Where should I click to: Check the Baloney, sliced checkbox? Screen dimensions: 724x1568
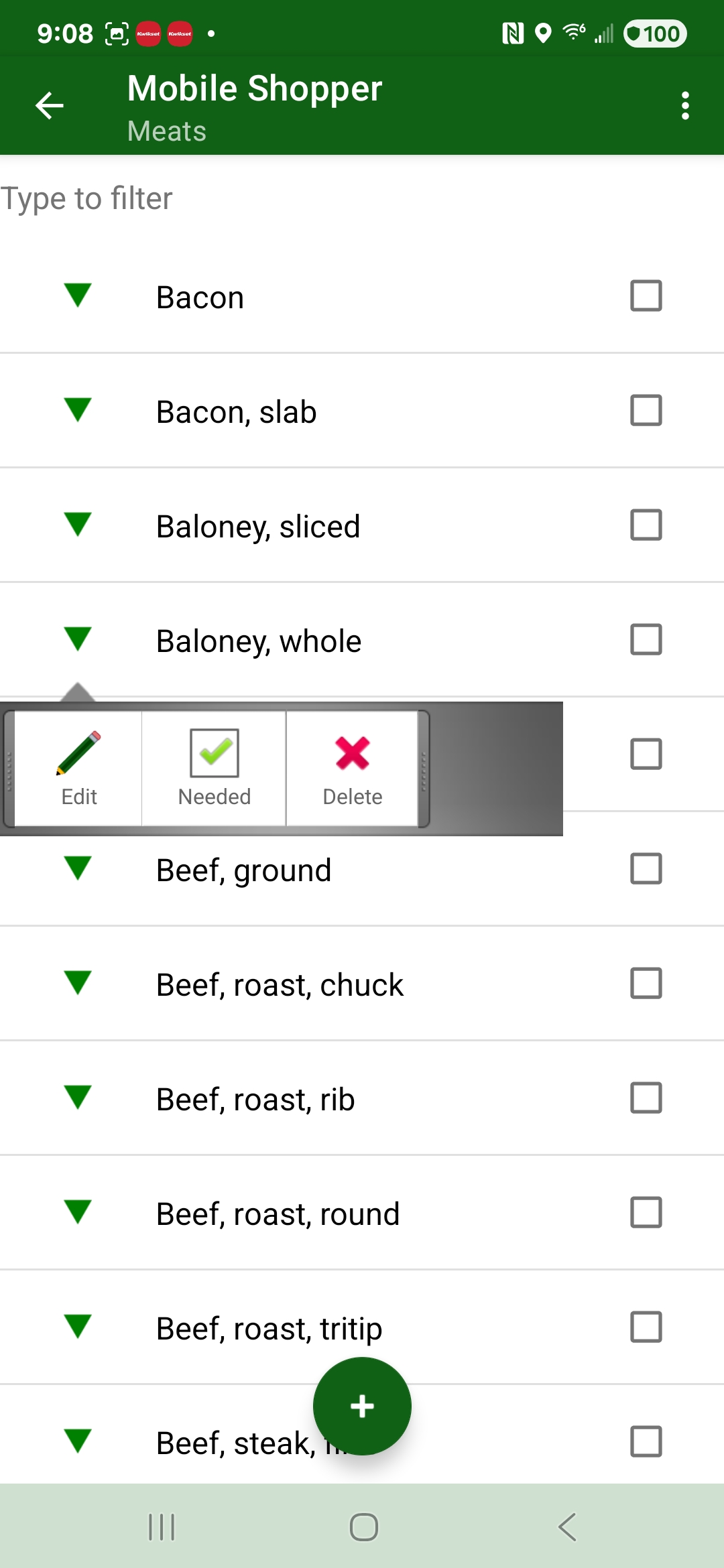645,525
